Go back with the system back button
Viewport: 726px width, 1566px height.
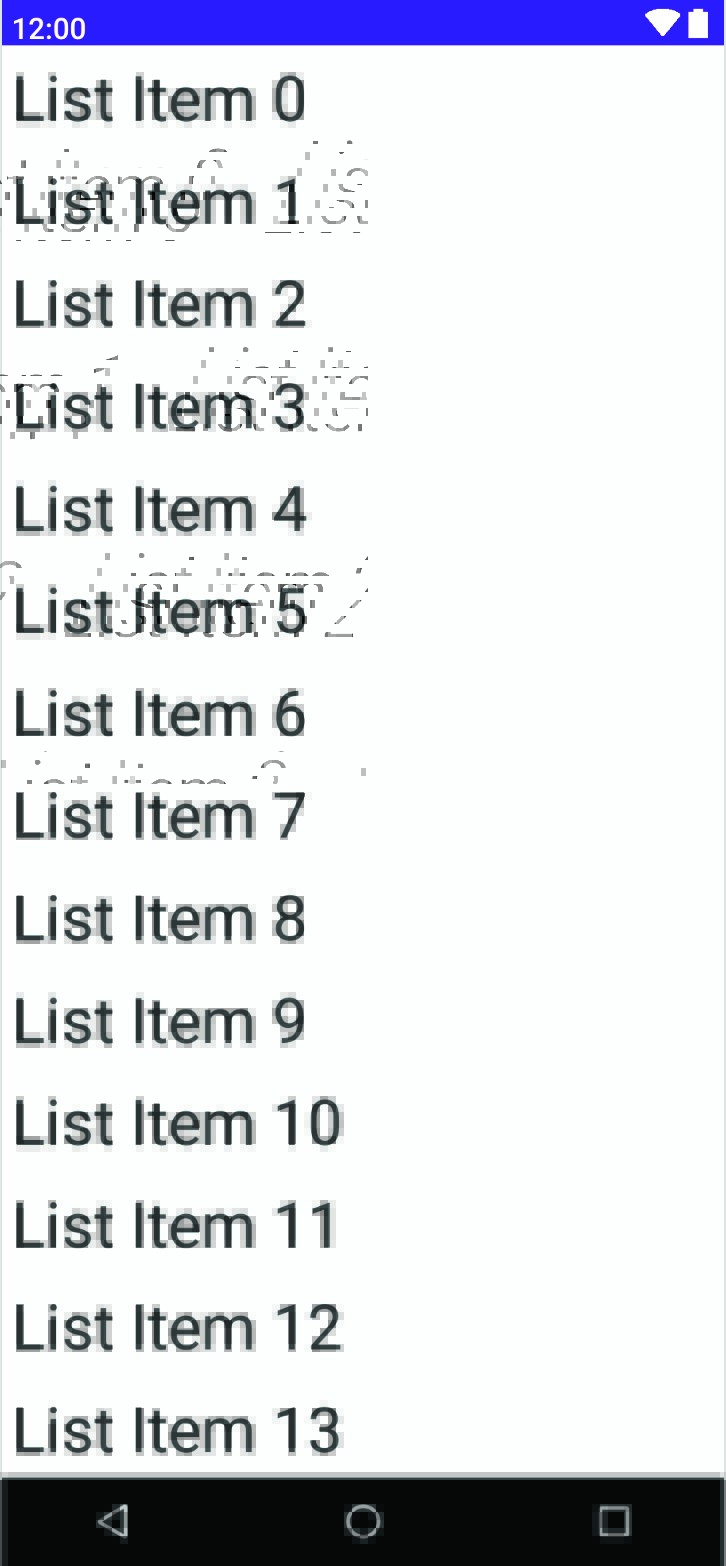(113, 1521)
